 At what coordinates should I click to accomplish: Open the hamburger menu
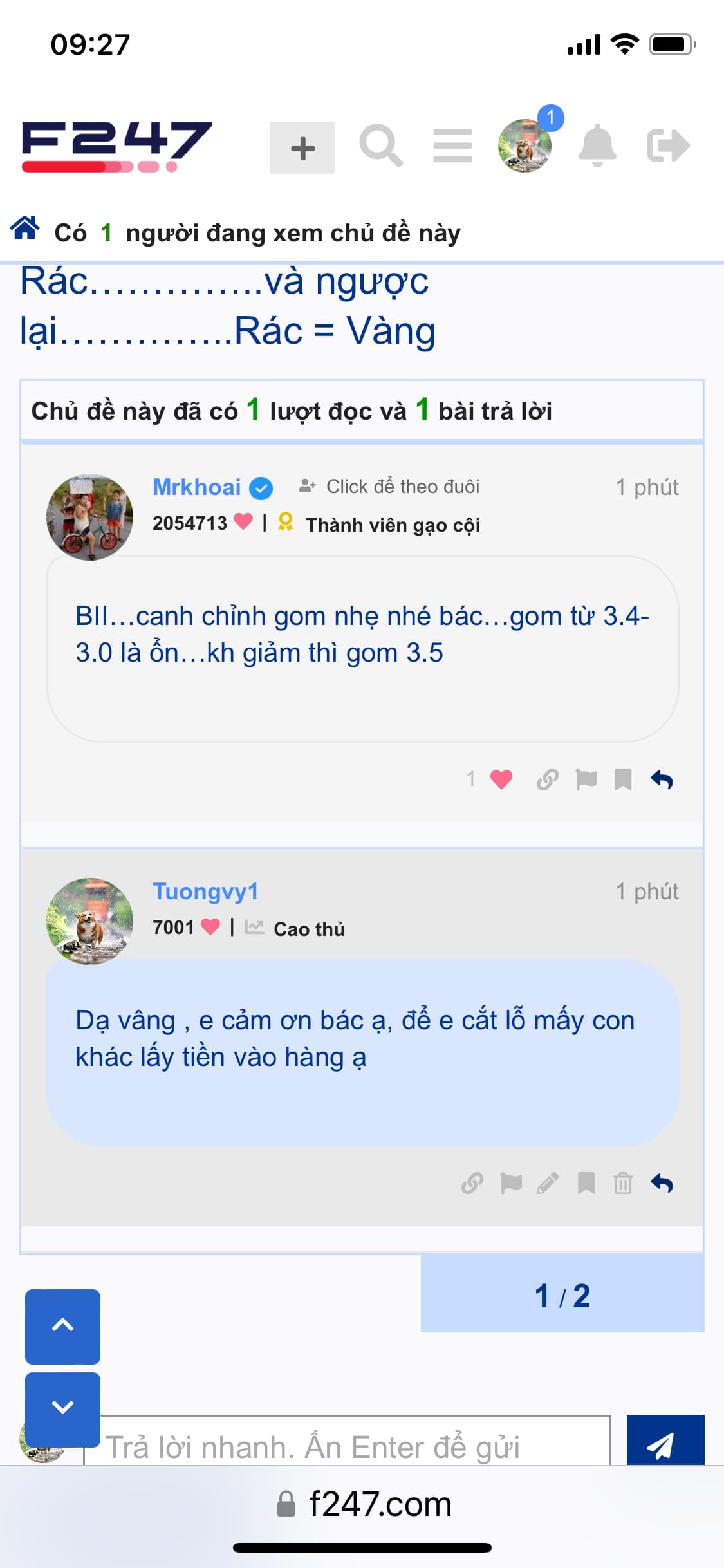click(452, 146)
